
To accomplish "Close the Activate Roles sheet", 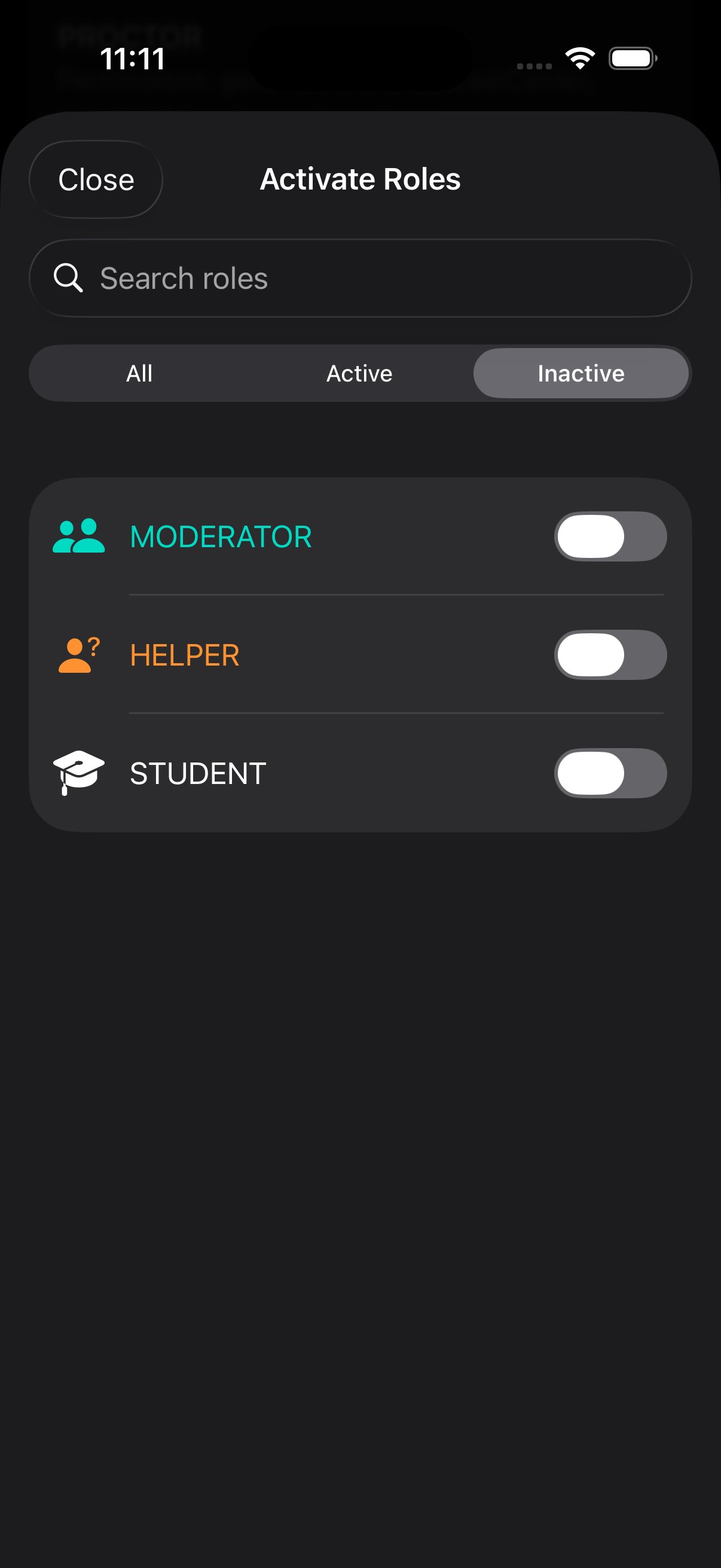I will 96,179.
